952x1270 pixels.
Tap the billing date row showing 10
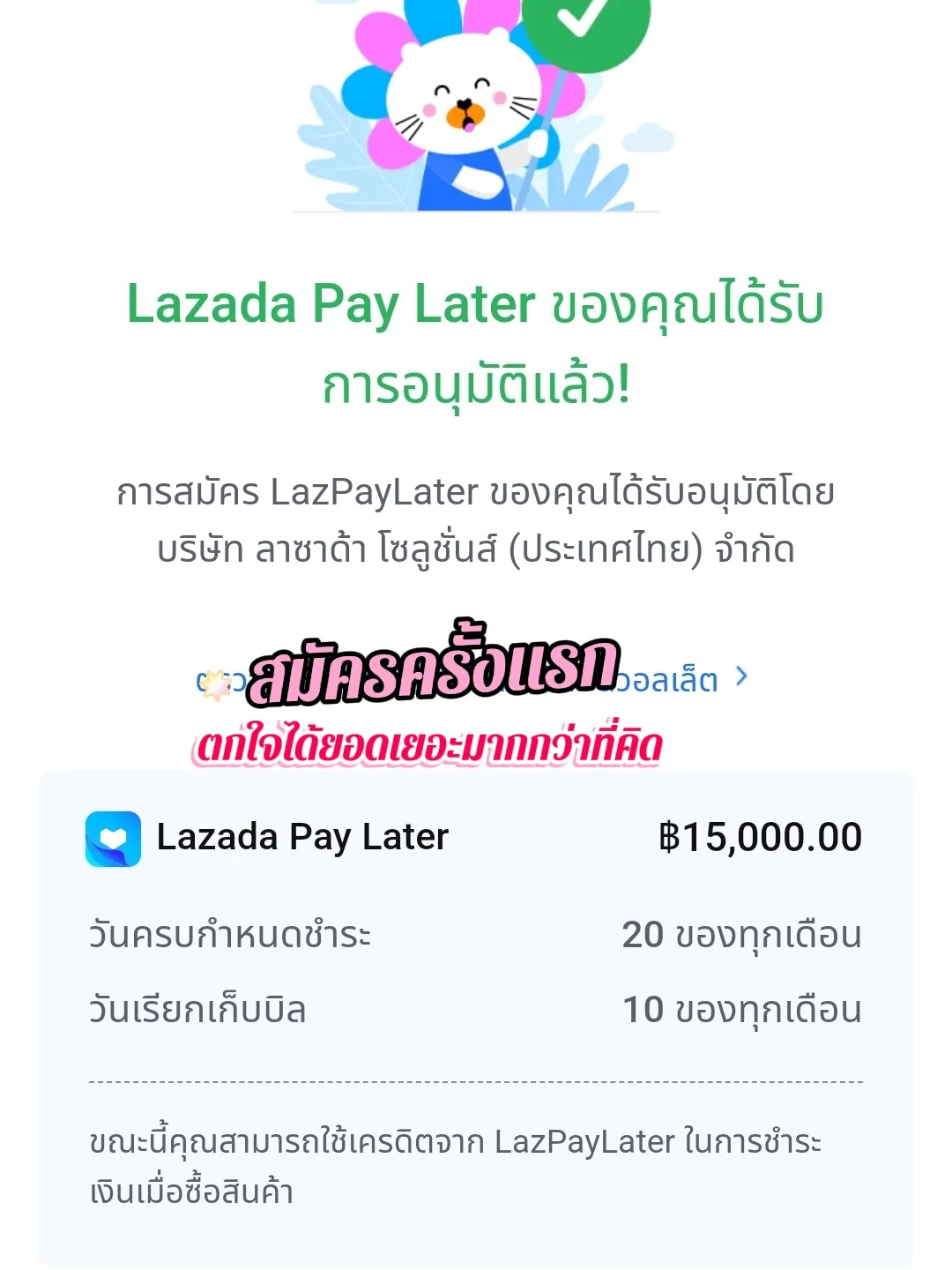476,1008
